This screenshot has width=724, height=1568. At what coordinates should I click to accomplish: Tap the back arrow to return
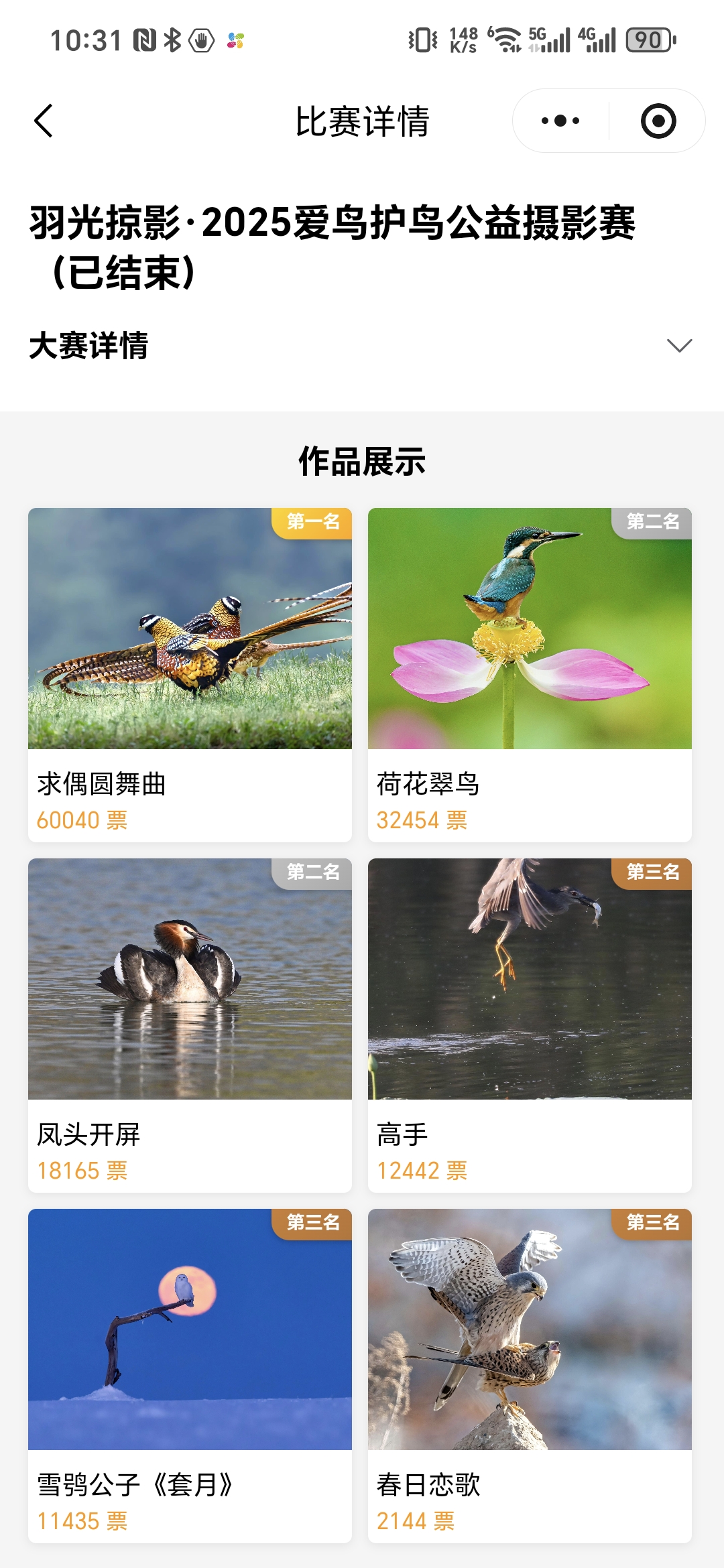tap(42, 121)
